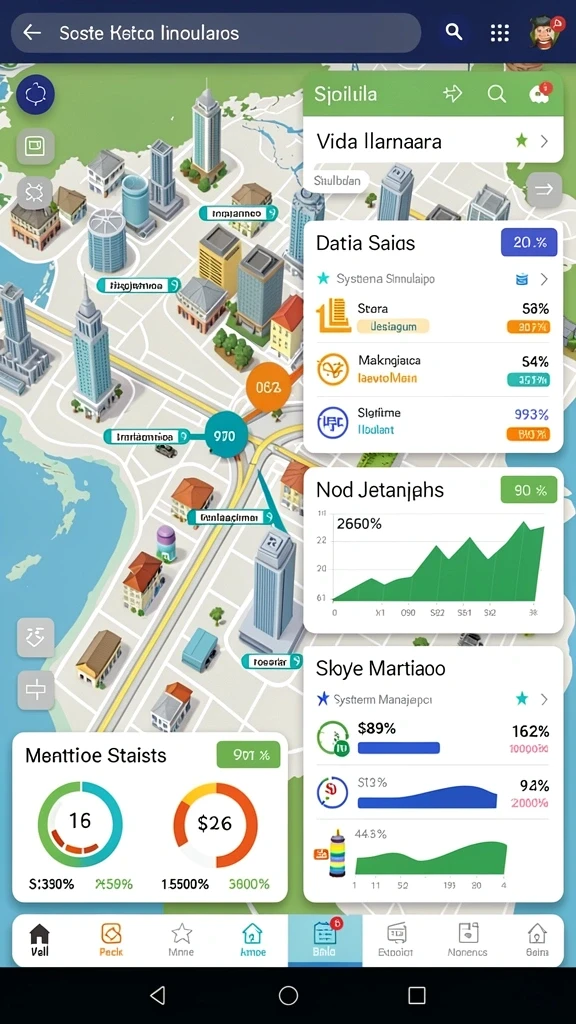The width and height of the screenshot is (576, 1024).
Task: Switch to the Vell home tab
Action: (40, 940)
